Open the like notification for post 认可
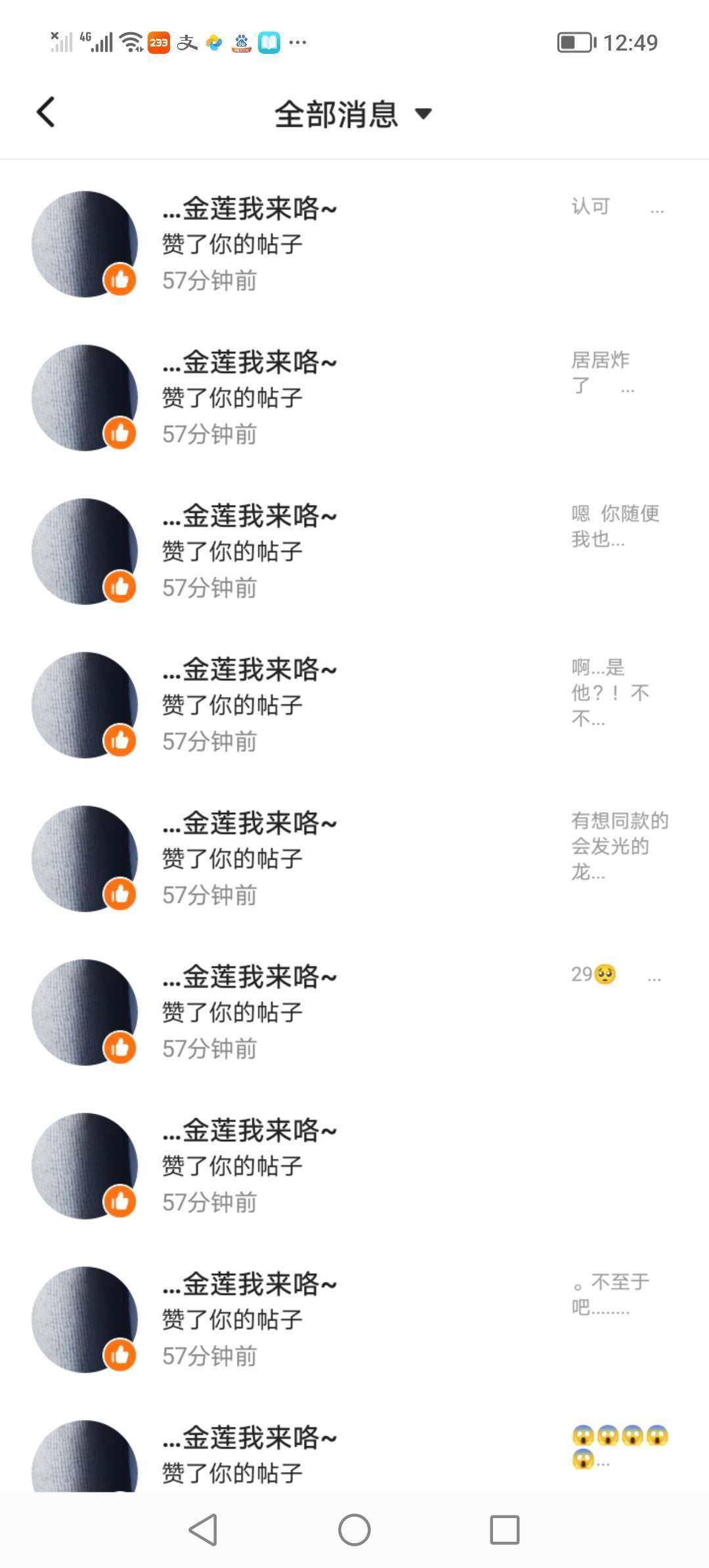This screenshot has width=709, height=1568. click(354, 244)
